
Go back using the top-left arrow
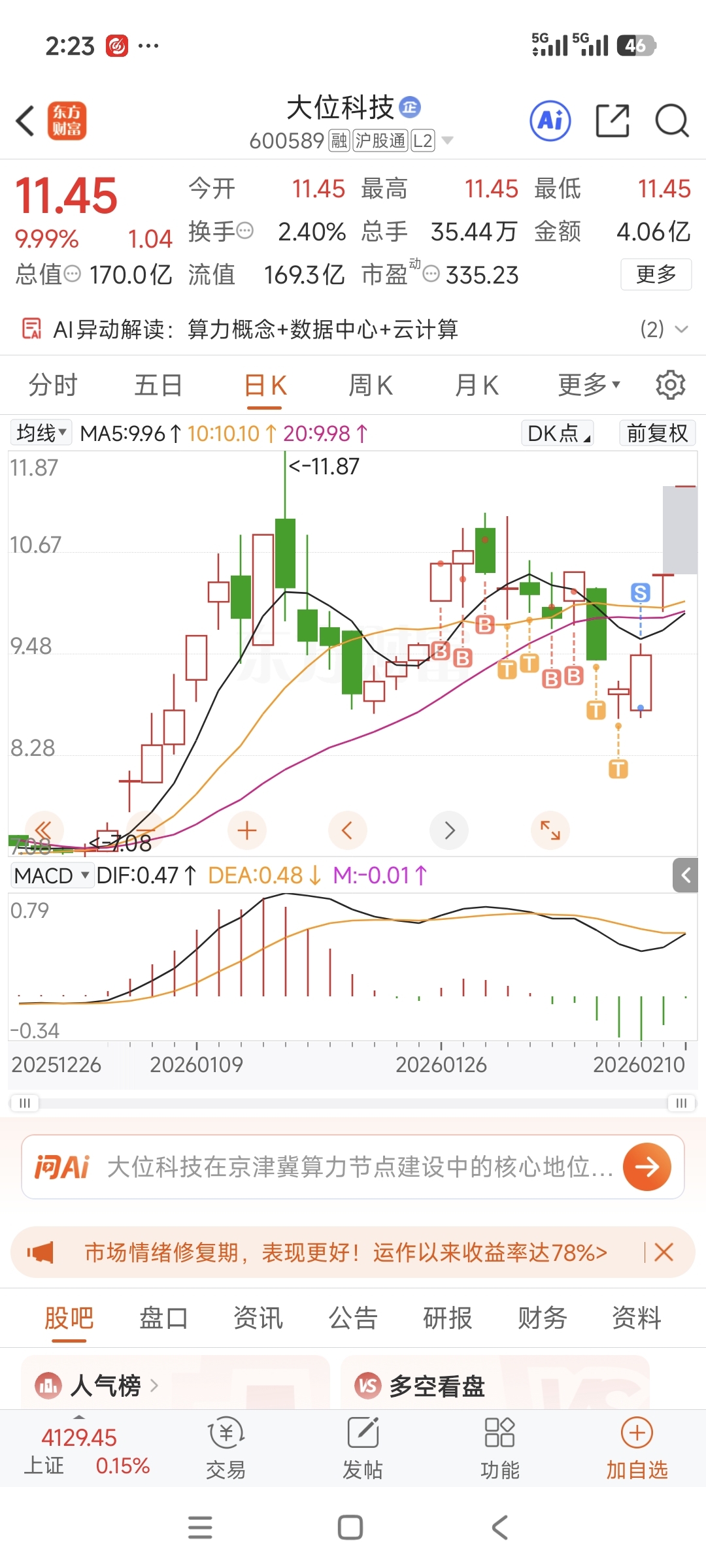click(x=25, y=122)
